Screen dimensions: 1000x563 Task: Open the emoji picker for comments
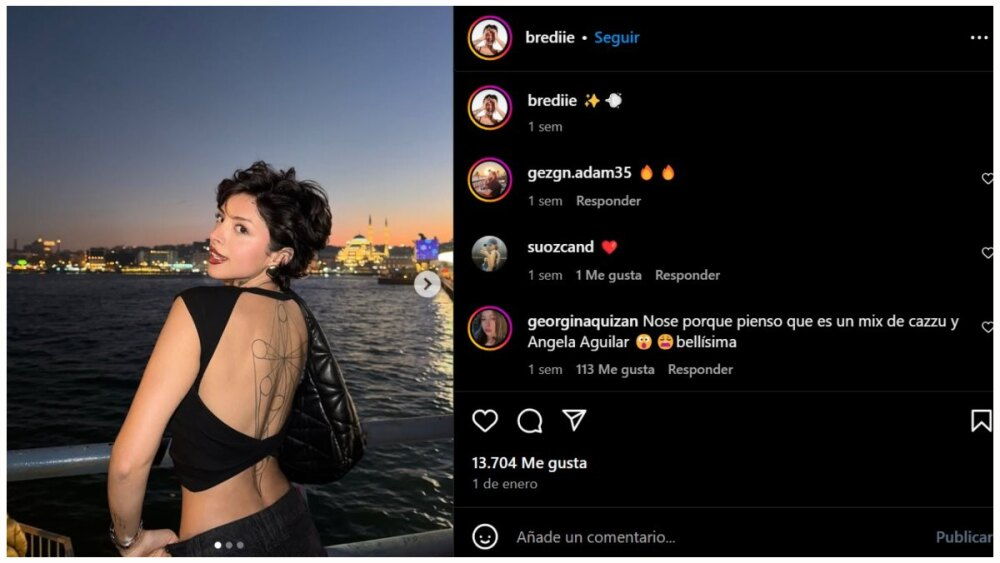485,537
